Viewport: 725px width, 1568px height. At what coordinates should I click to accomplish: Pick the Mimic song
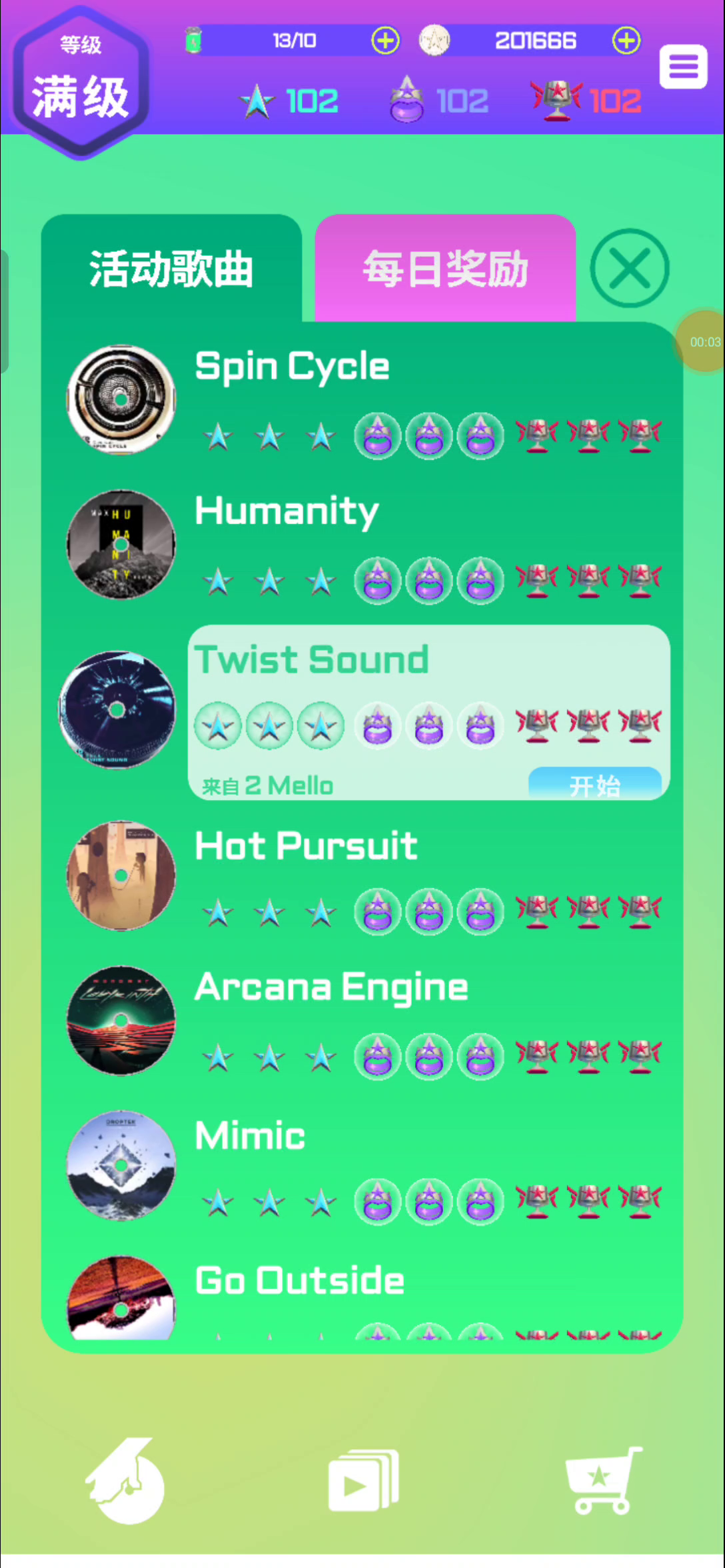pos(363,1165)
